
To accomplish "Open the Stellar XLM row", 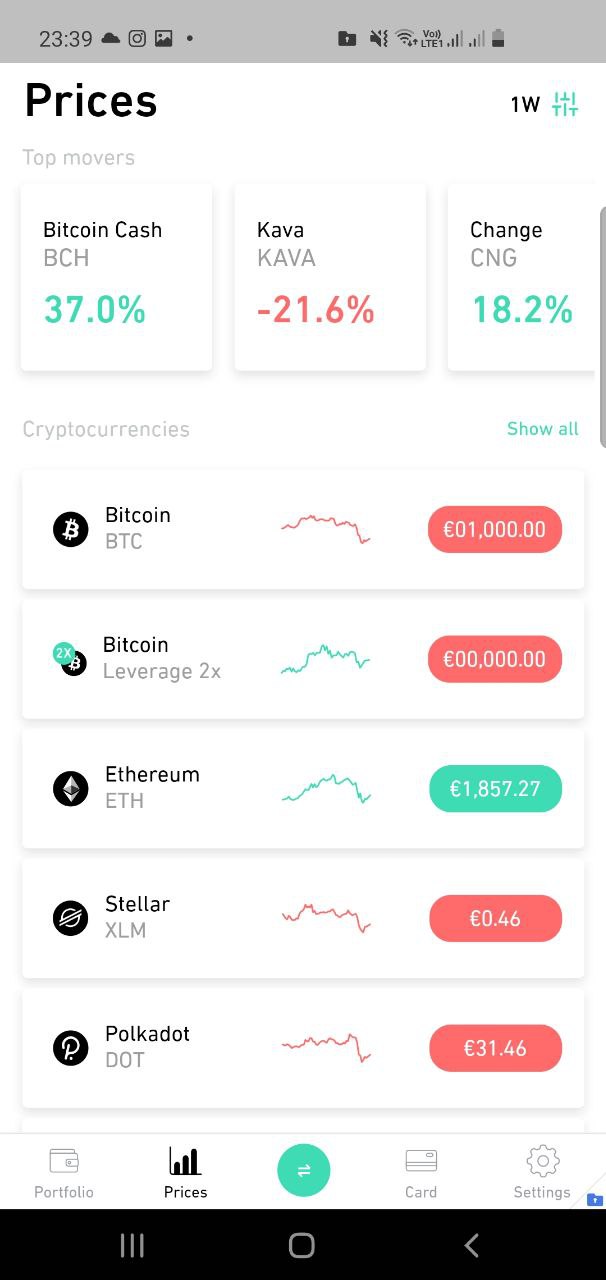I will pyautogui.click(x=302, y=918).
